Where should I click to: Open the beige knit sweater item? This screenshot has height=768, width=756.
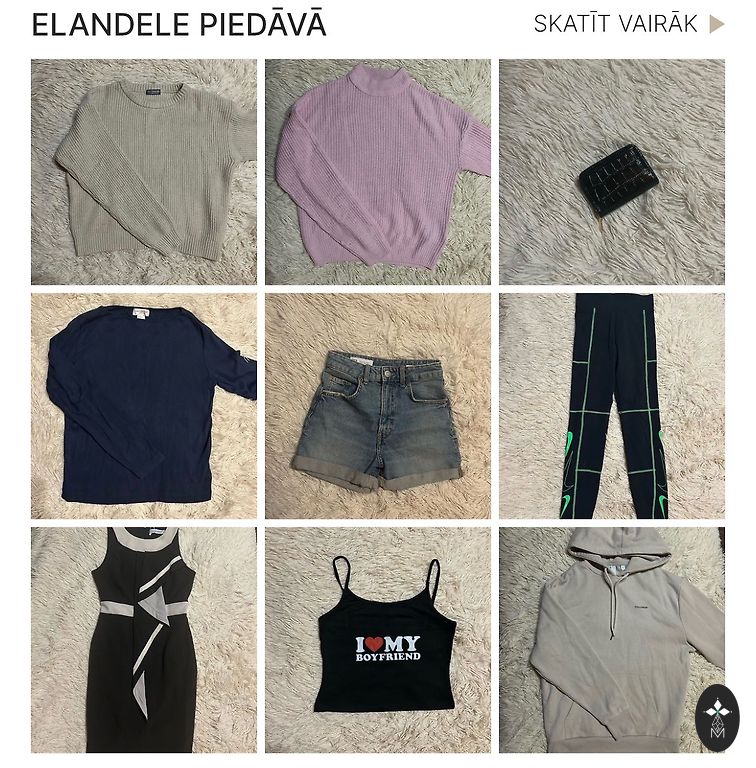(144, 172)
